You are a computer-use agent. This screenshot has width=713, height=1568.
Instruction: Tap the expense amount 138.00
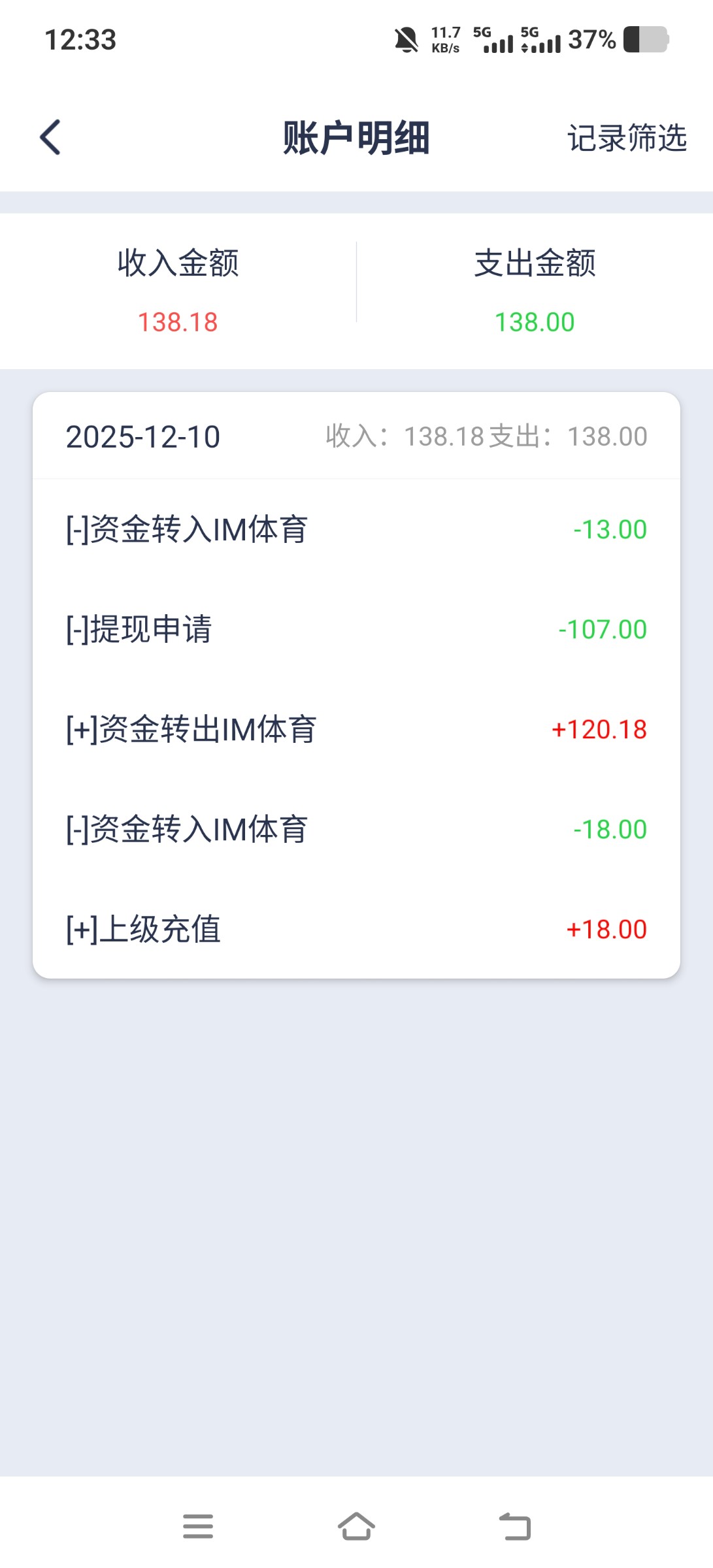click(535, 321)
